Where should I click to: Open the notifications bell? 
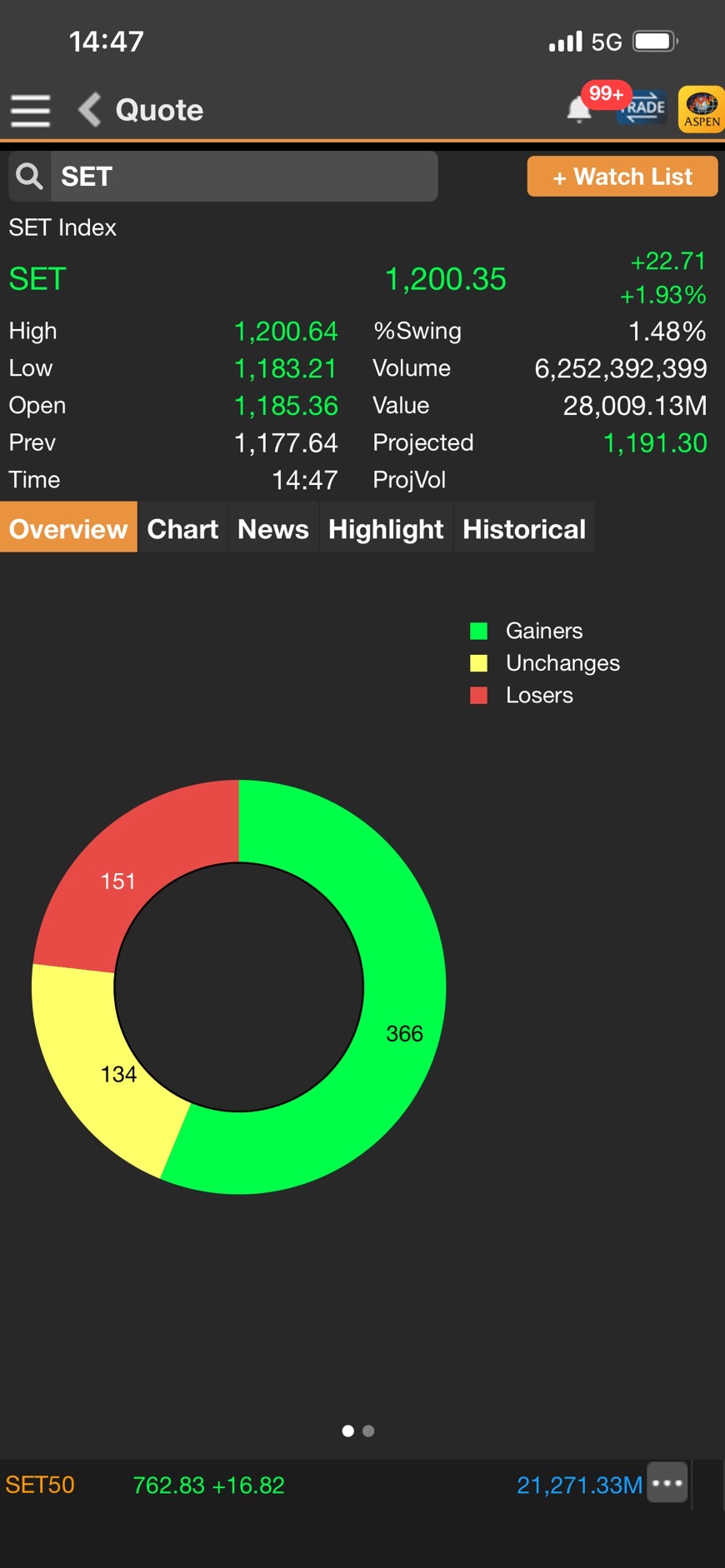click(579, 109)
